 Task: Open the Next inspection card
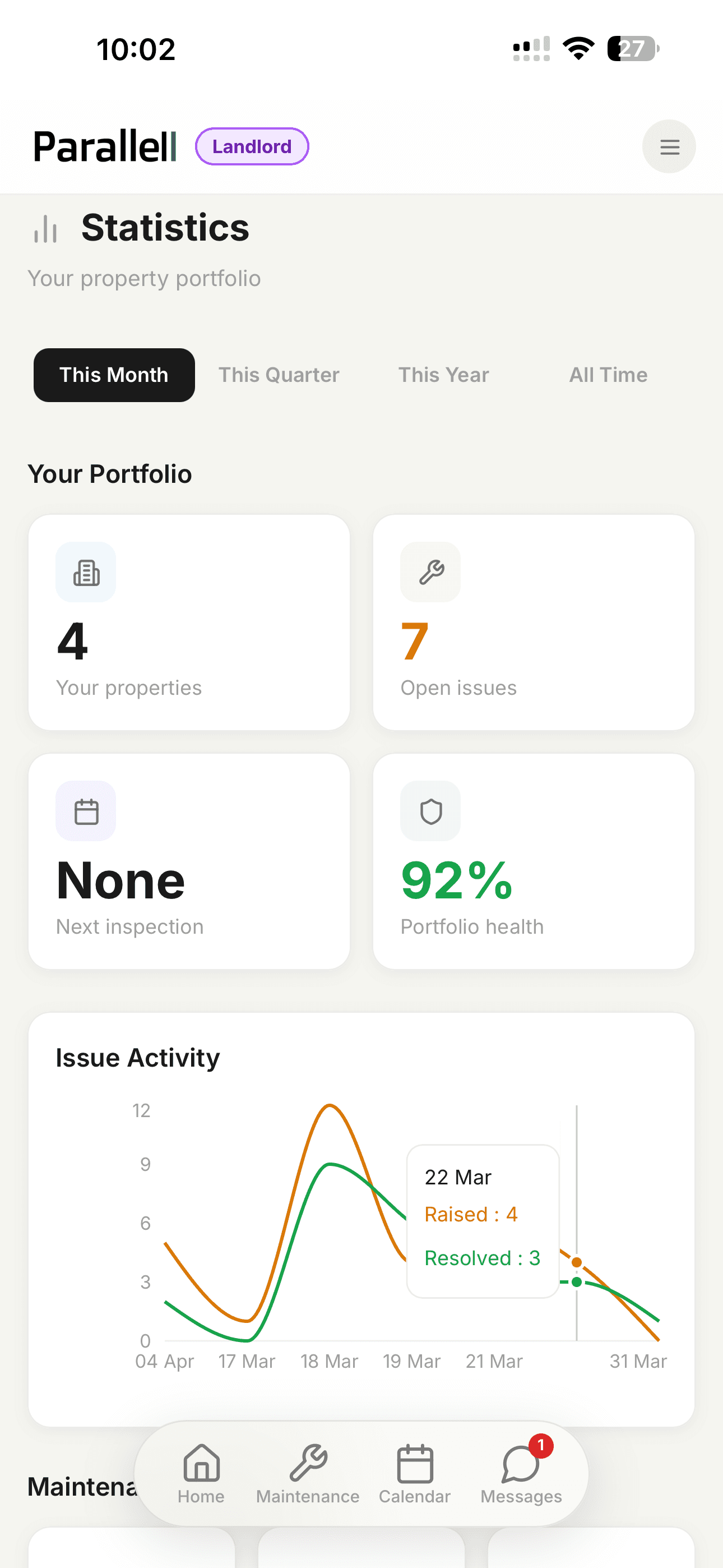189,861
